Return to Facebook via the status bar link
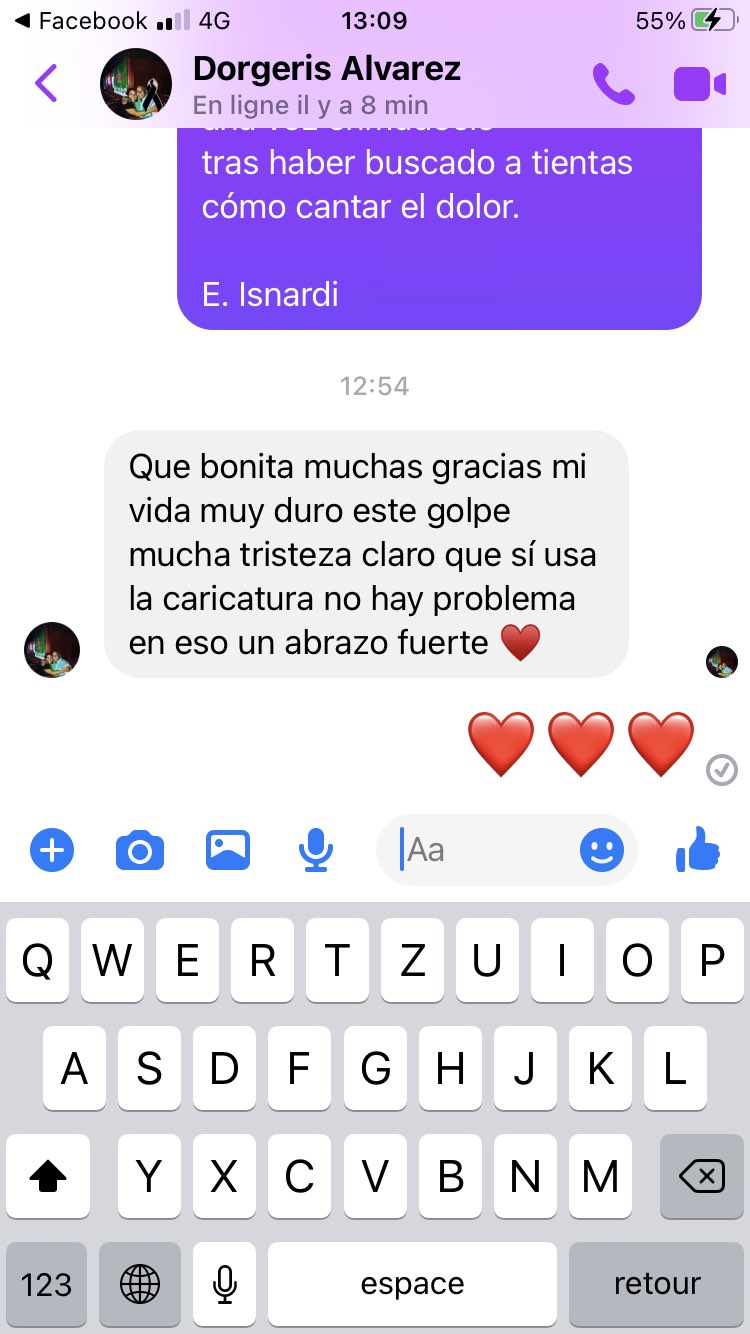Viewport: 750px width, 1334px height. [81, 20]
